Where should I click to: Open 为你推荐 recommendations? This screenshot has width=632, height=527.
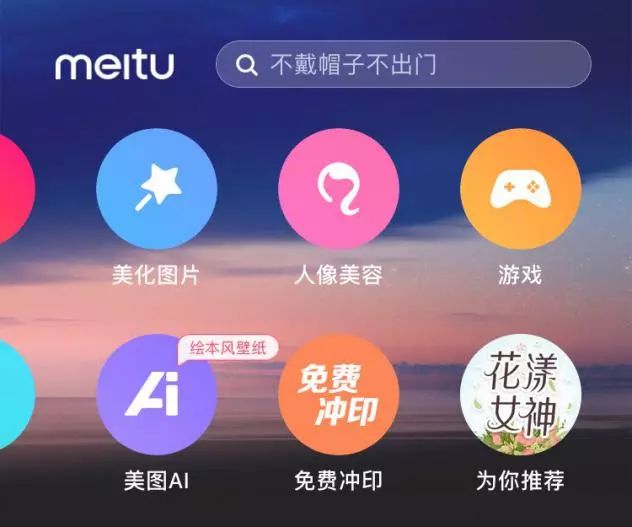(520, 395)
